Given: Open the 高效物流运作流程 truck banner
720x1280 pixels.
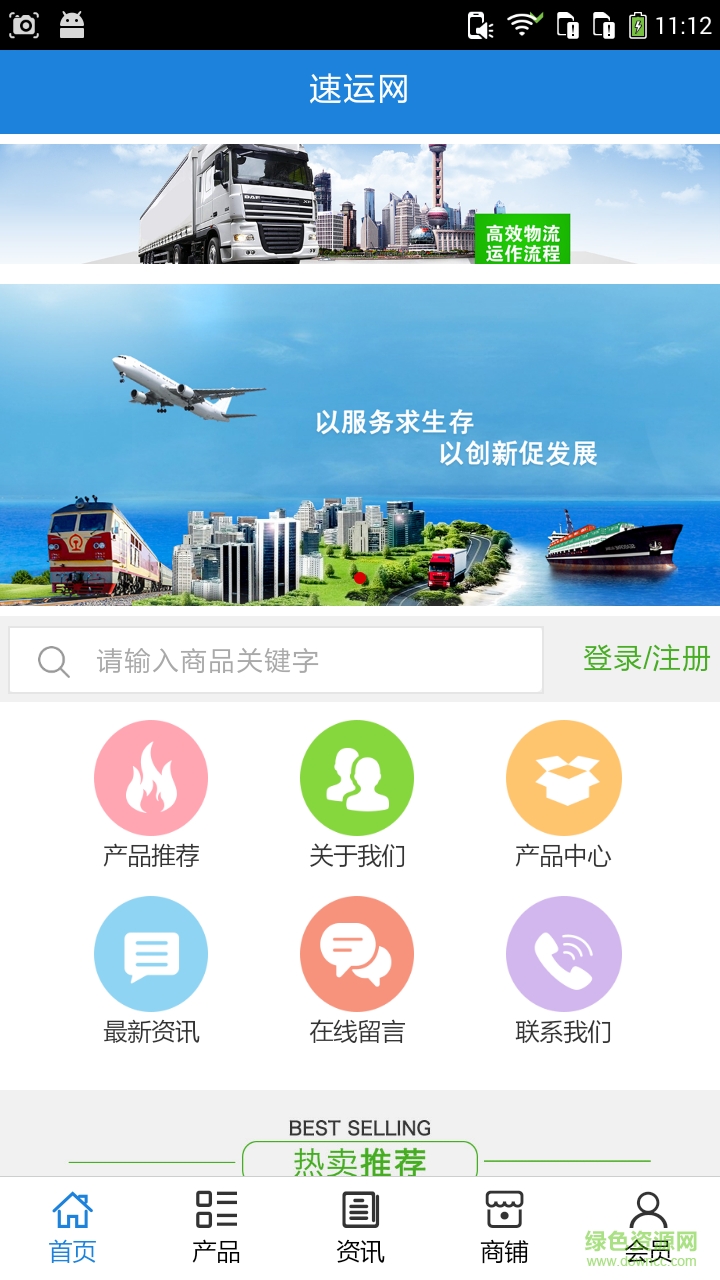Looking at the screenshot, I should pyautogui.click(x=360, y=204).
